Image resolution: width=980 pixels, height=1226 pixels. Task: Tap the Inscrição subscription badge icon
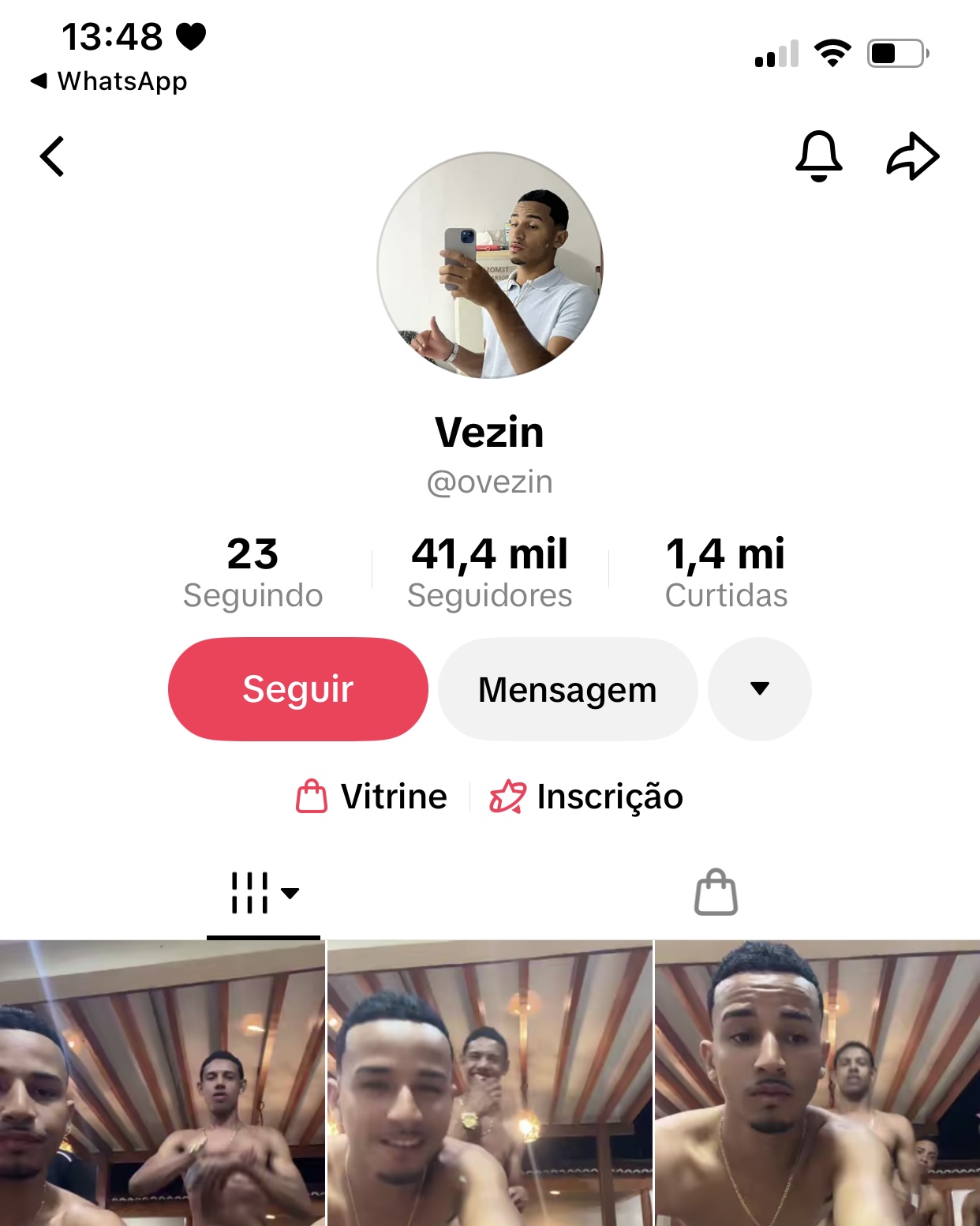tap(508, 797)
